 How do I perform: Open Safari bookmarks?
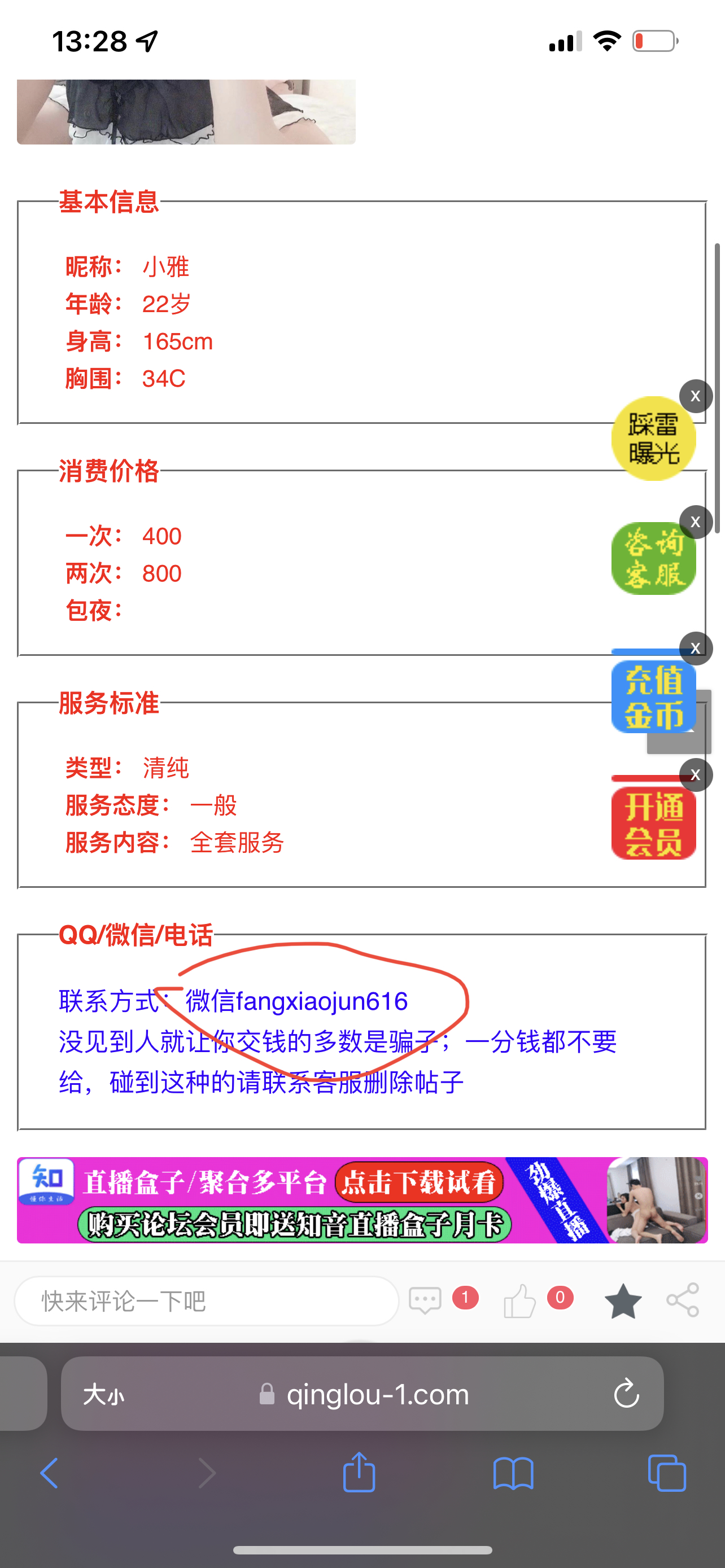tap(513, 1474)
